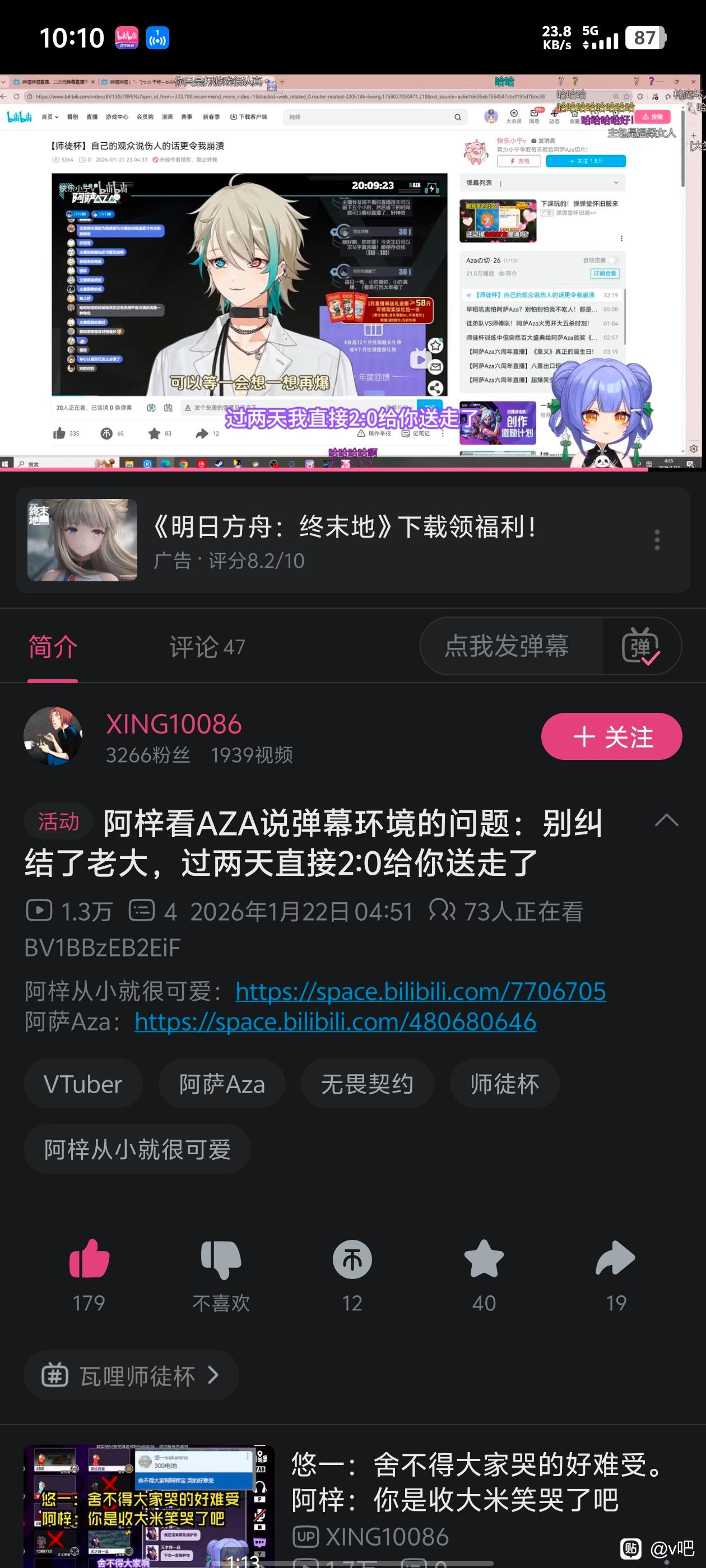This screenshot has width=706, height=1568.
Task: Open the space.bilibili.com/7706705 link
Action: point(421,991)
